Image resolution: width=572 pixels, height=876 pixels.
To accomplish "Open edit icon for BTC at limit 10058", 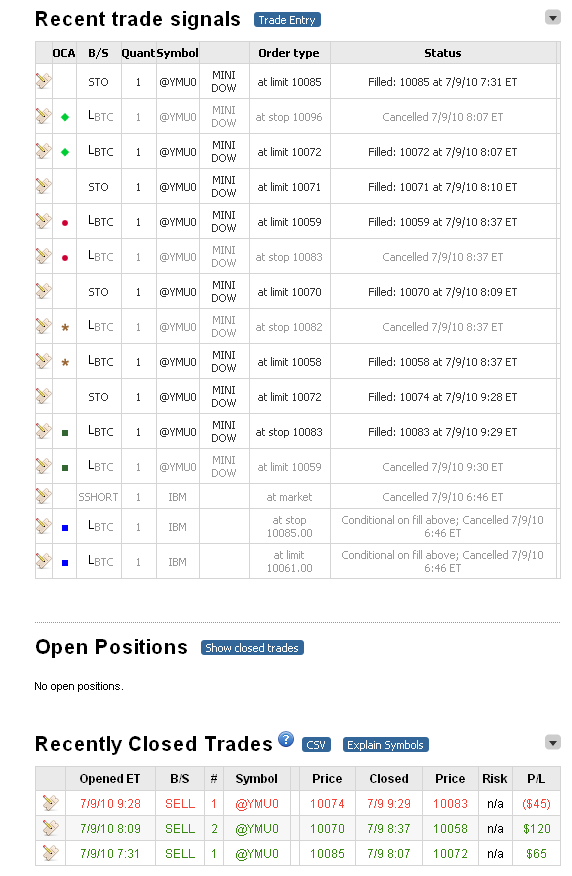I will [44, 361].
